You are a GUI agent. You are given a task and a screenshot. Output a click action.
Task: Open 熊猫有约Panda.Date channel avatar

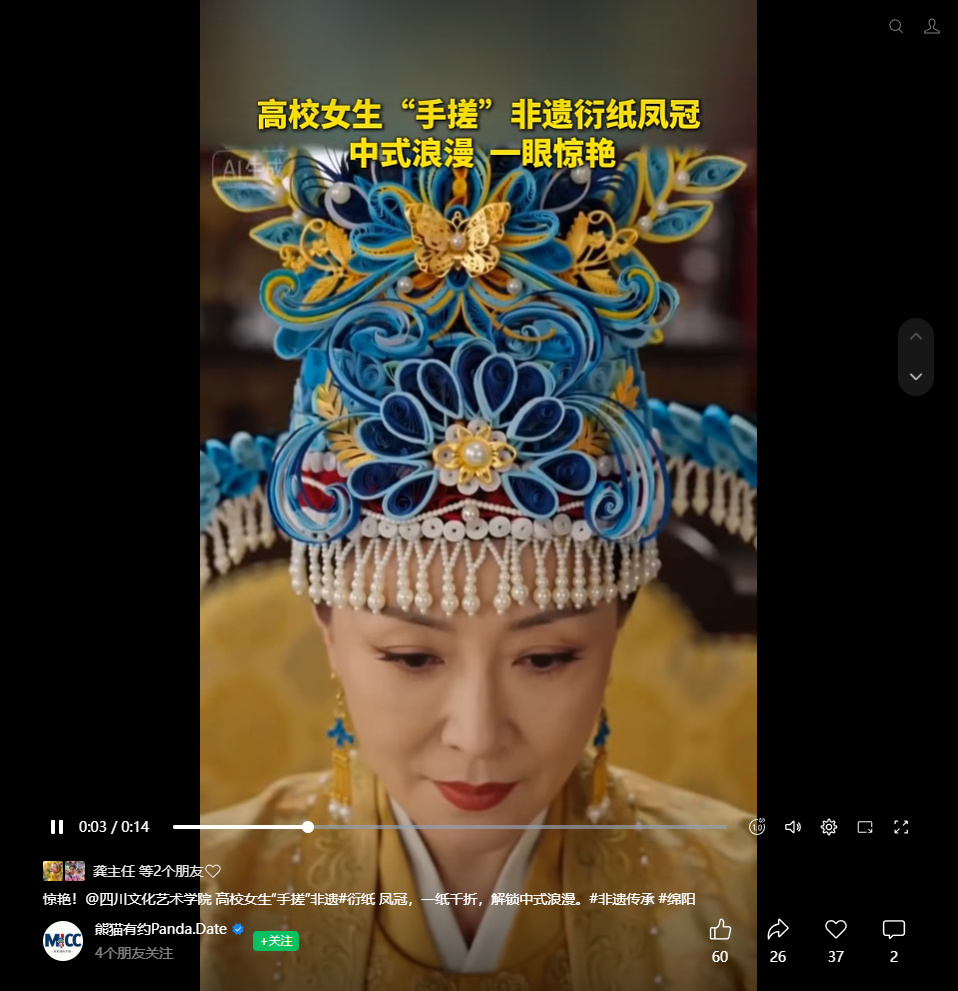click(x=63, y=941)
